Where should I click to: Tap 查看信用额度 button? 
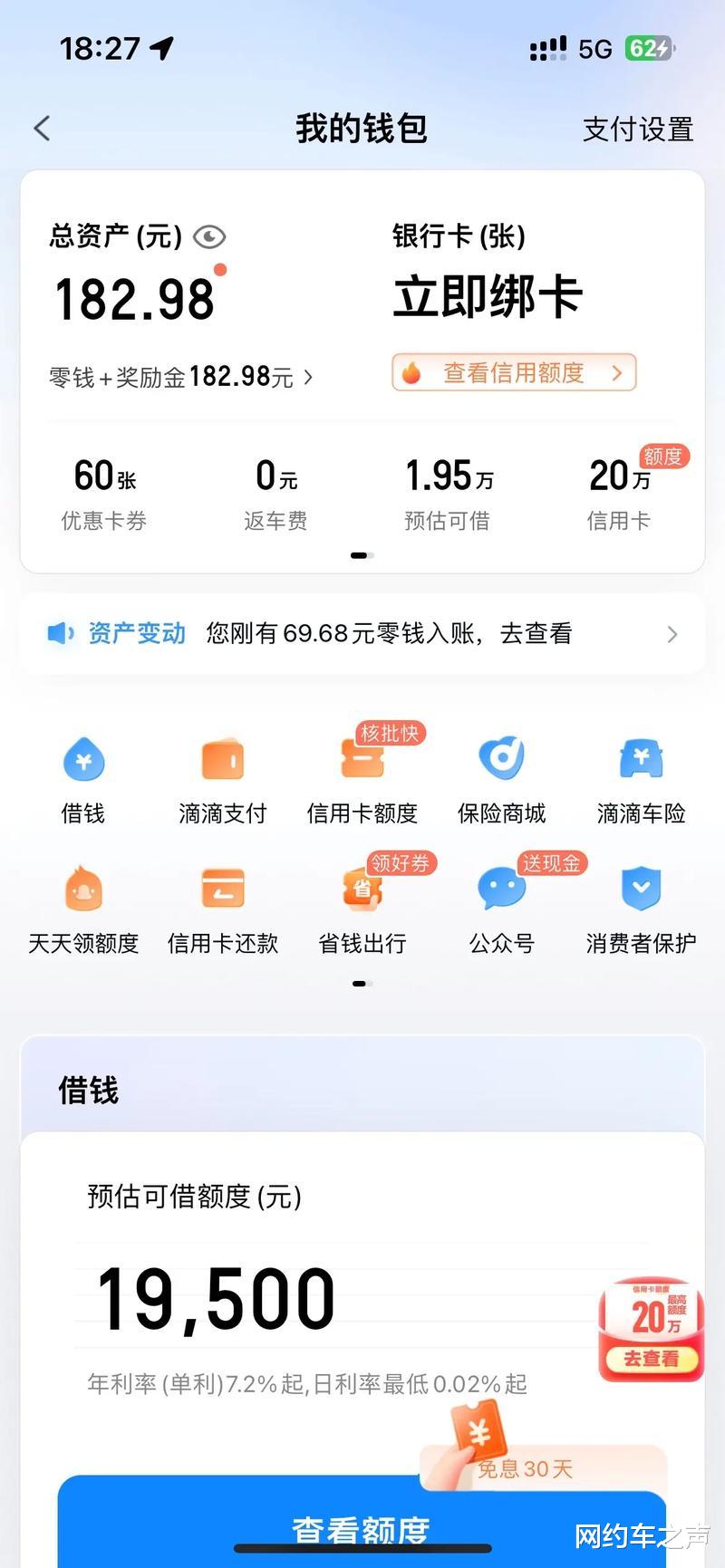[x=514, y=372]
